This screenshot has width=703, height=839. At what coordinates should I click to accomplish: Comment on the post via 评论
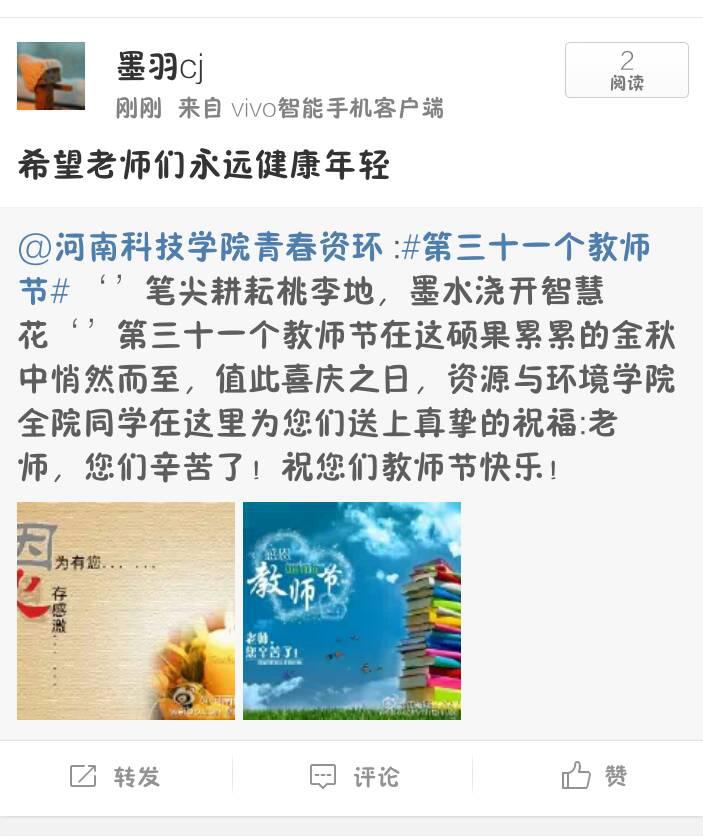tap(353, 776)
